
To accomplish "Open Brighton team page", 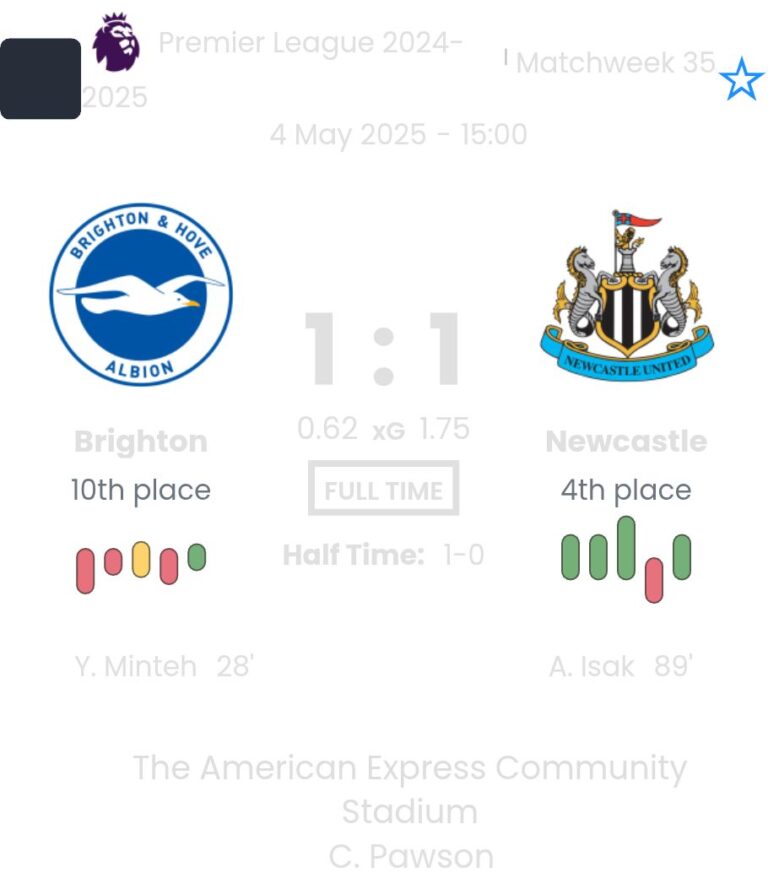I will point(141,441).
